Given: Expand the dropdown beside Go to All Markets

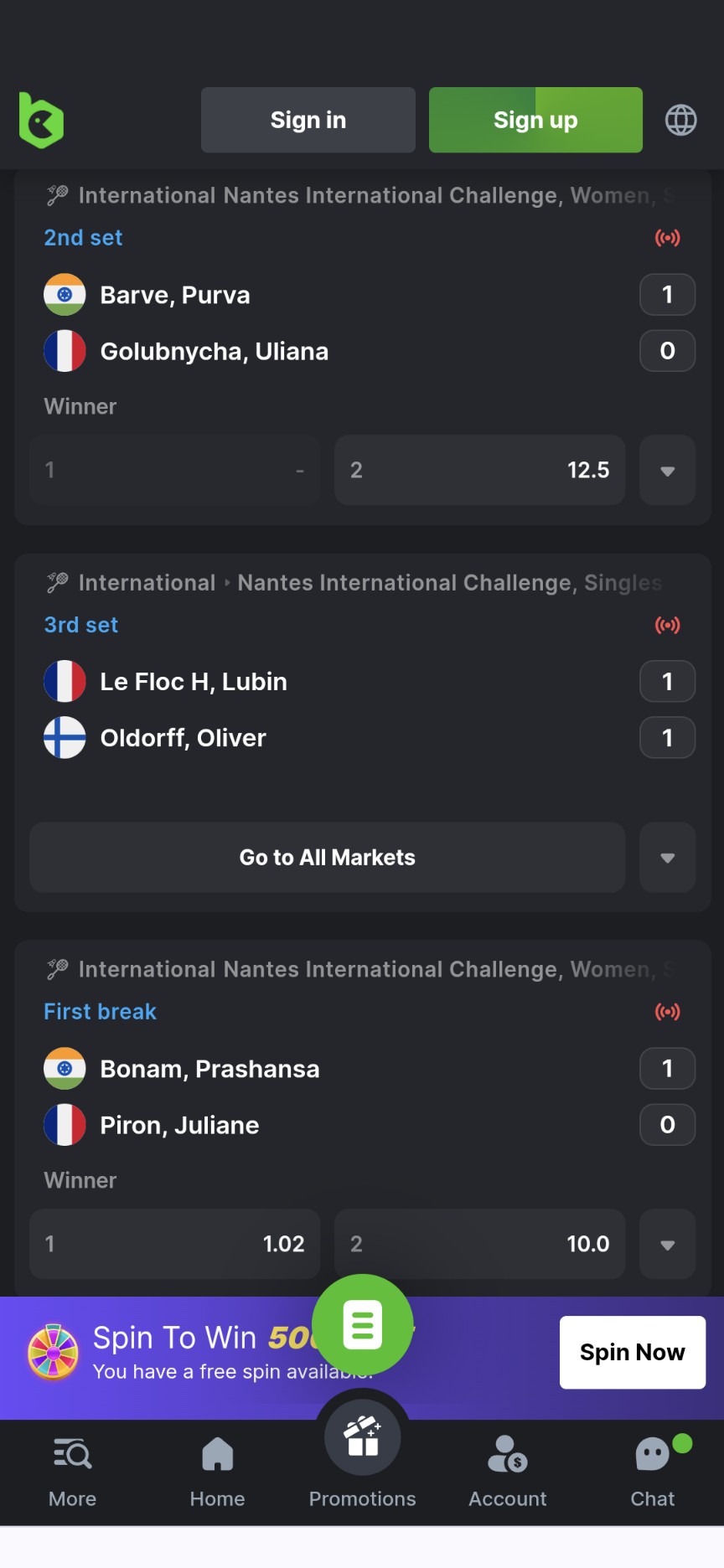Looking at the screenshot, I should tap(667, 858).
